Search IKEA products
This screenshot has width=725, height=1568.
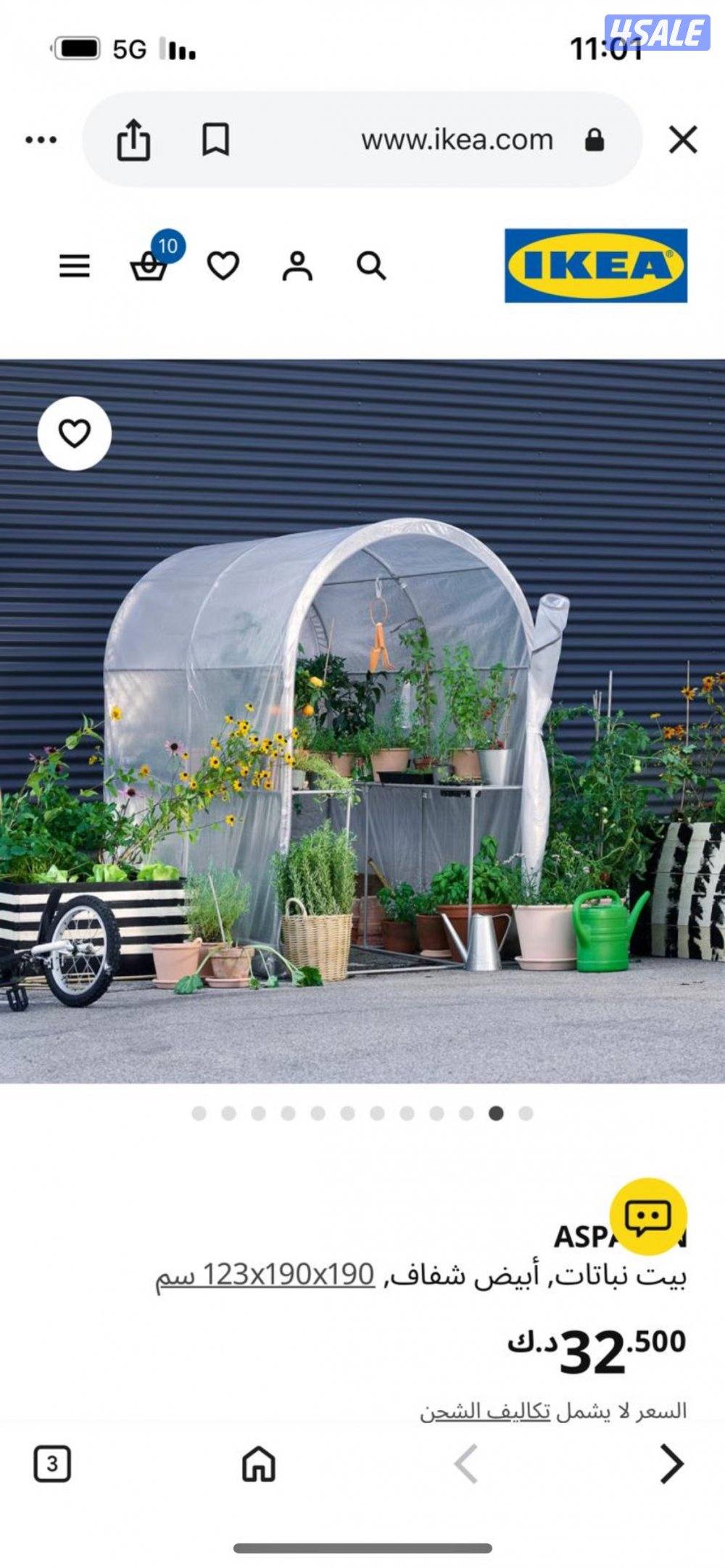[x=371, y=267]
